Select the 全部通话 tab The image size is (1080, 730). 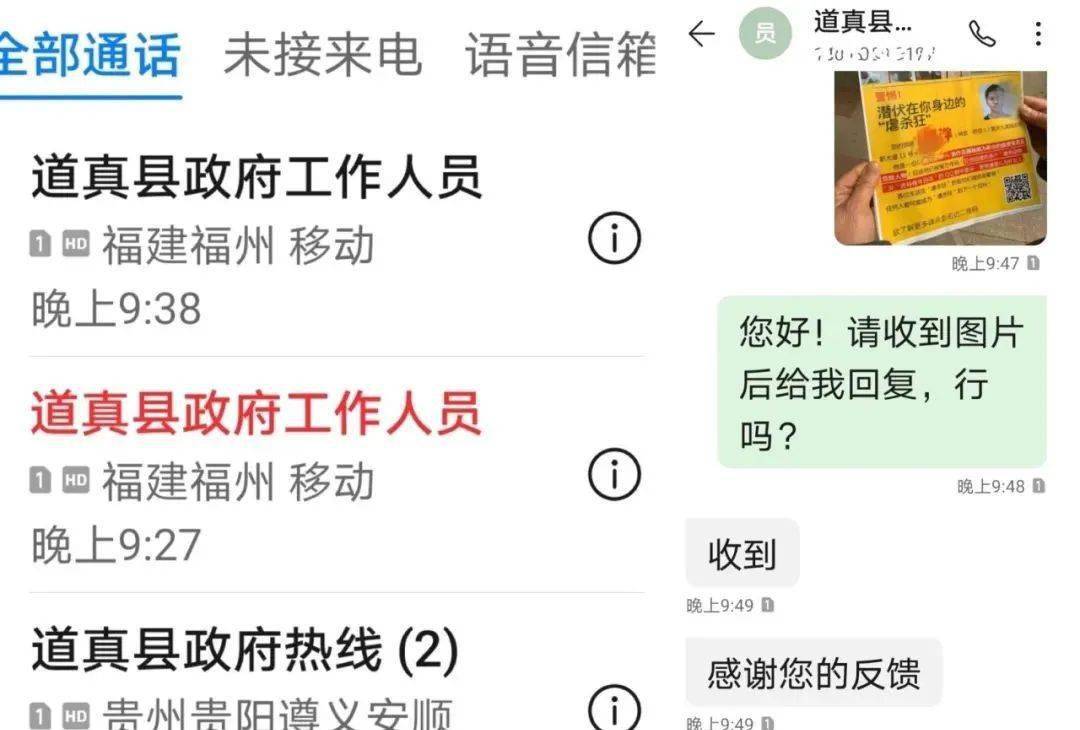(x=90, y=55)
